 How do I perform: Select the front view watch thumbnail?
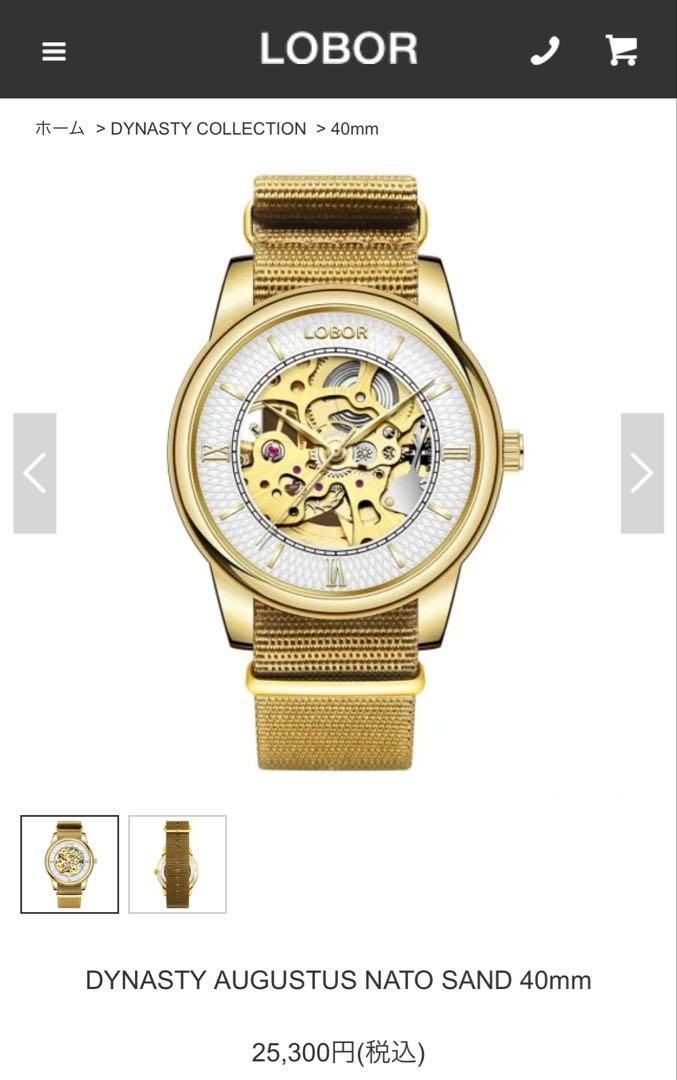click(70, 864)
